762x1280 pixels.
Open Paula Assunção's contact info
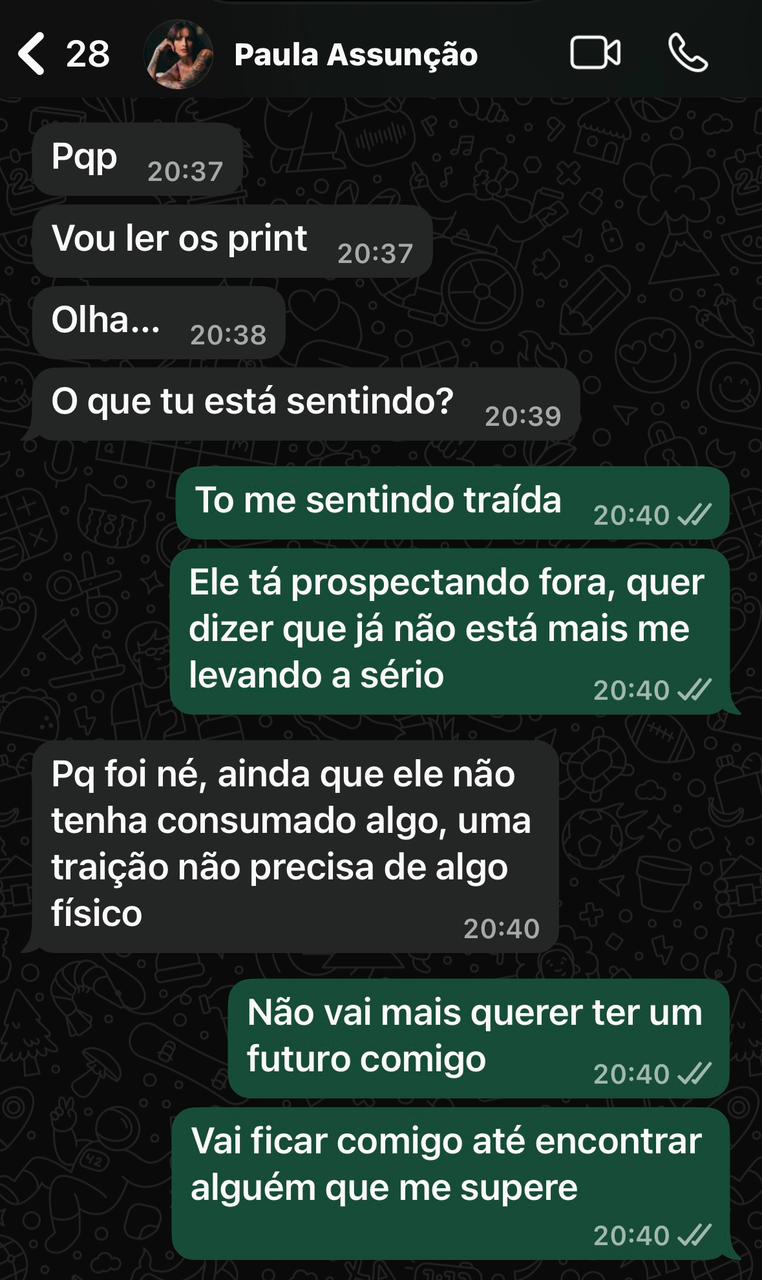coord(355,54)
